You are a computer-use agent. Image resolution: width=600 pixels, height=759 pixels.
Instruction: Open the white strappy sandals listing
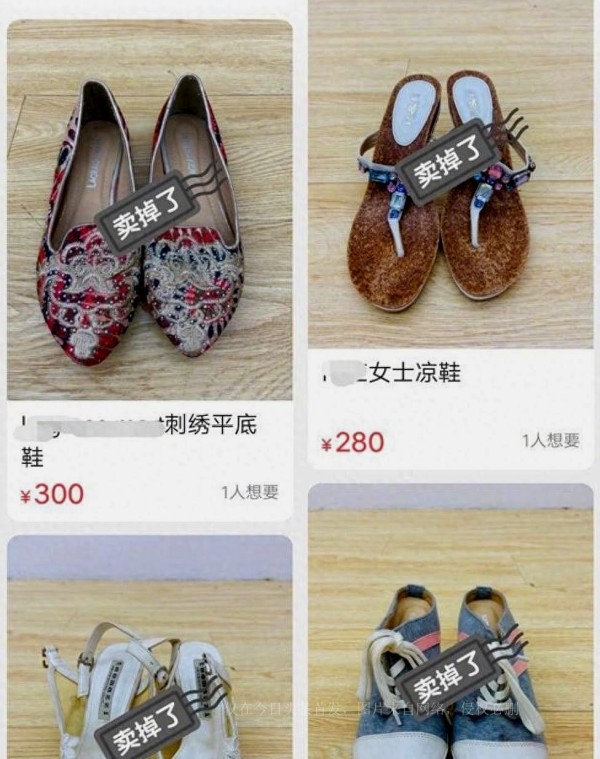[150, 670]
